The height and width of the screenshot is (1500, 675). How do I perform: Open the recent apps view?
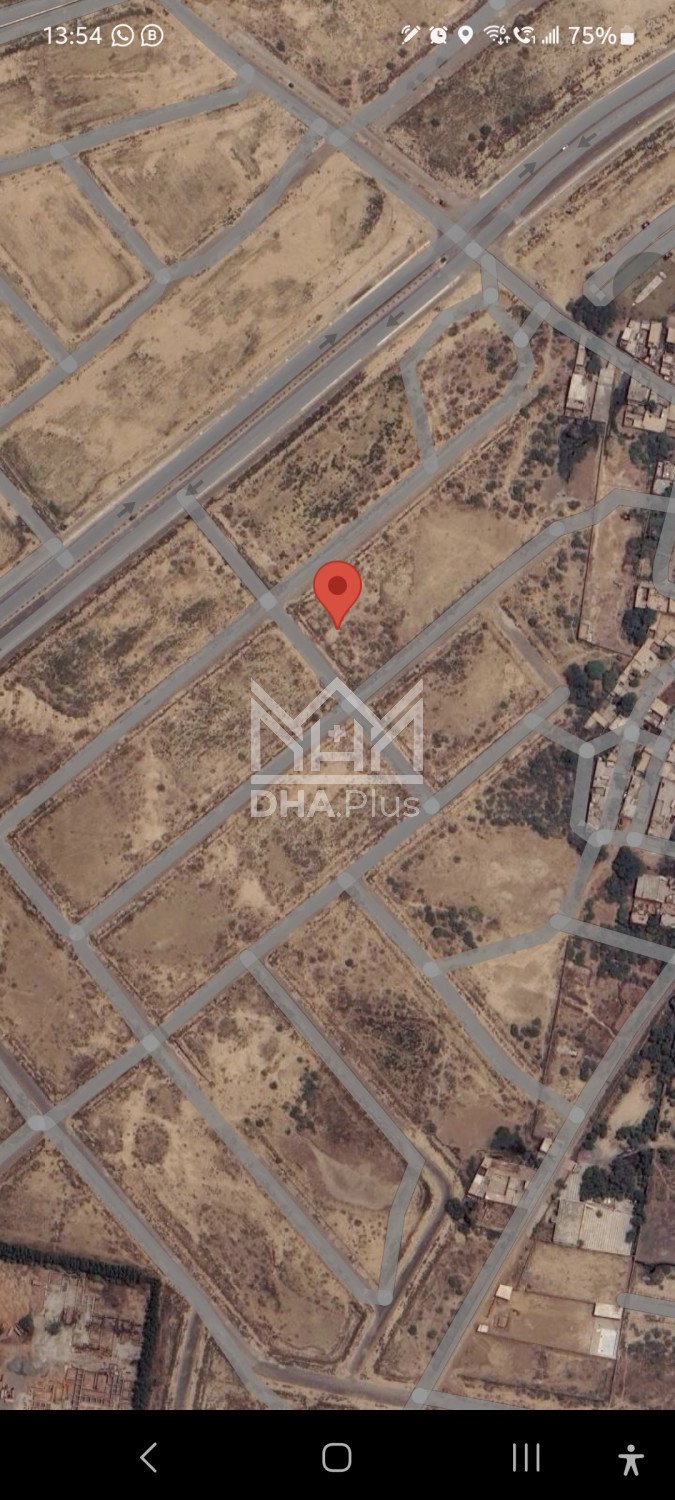pos(526,1457)
